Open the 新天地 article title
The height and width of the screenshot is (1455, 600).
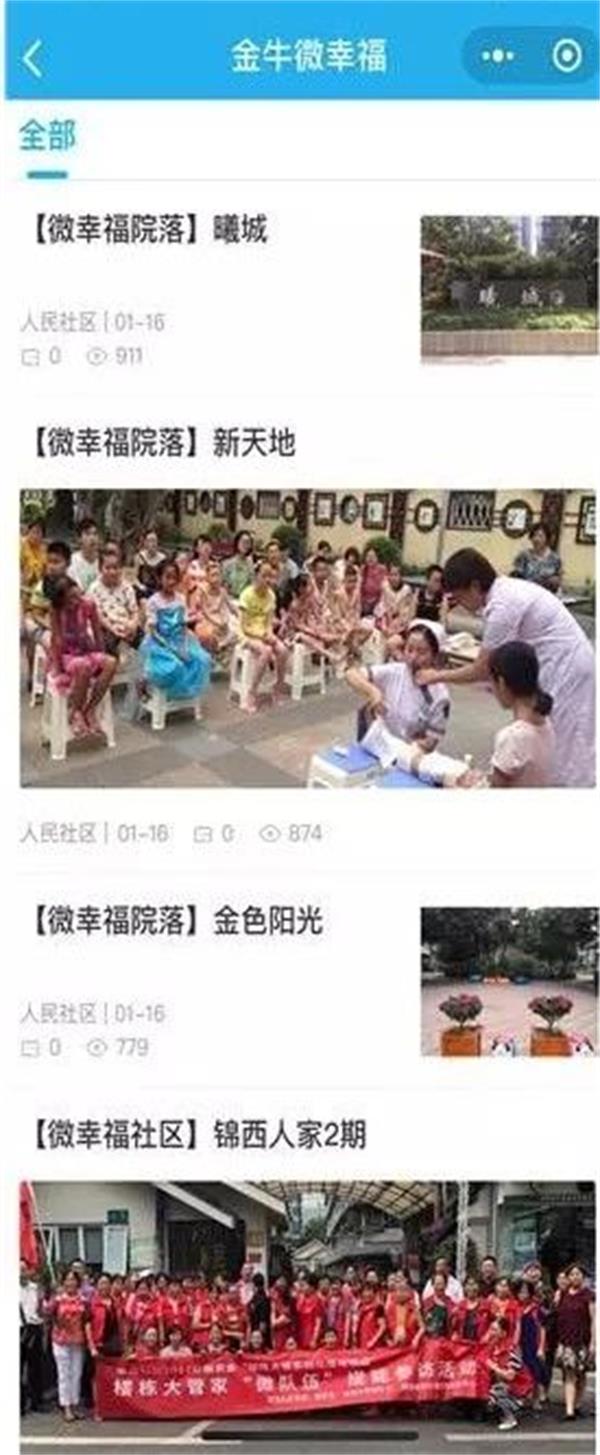tap(160, 442)
